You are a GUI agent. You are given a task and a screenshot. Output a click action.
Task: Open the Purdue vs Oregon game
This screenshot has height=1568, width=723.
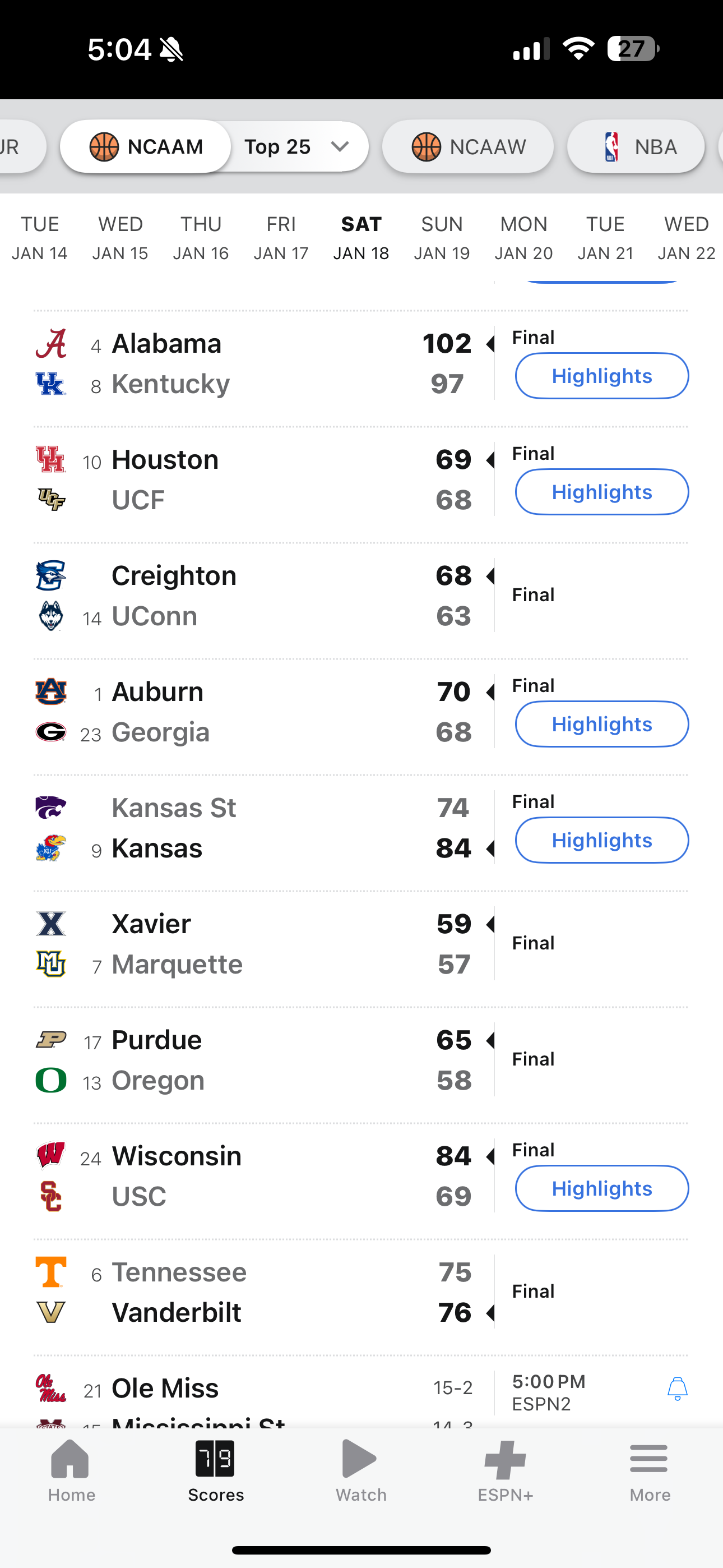361,1060
